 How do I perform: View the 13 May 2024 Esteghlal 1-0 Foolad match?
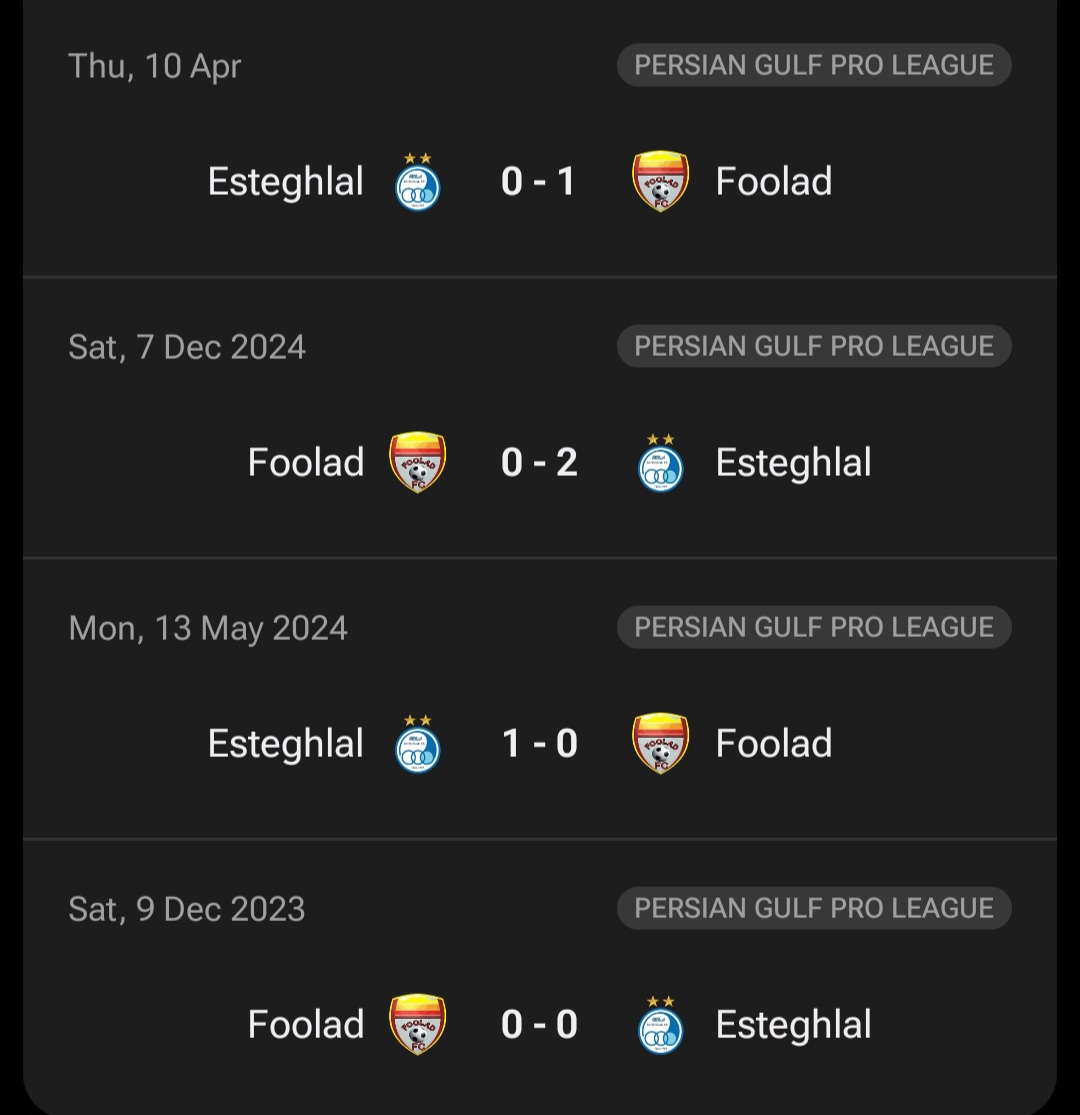coord(540,744)
